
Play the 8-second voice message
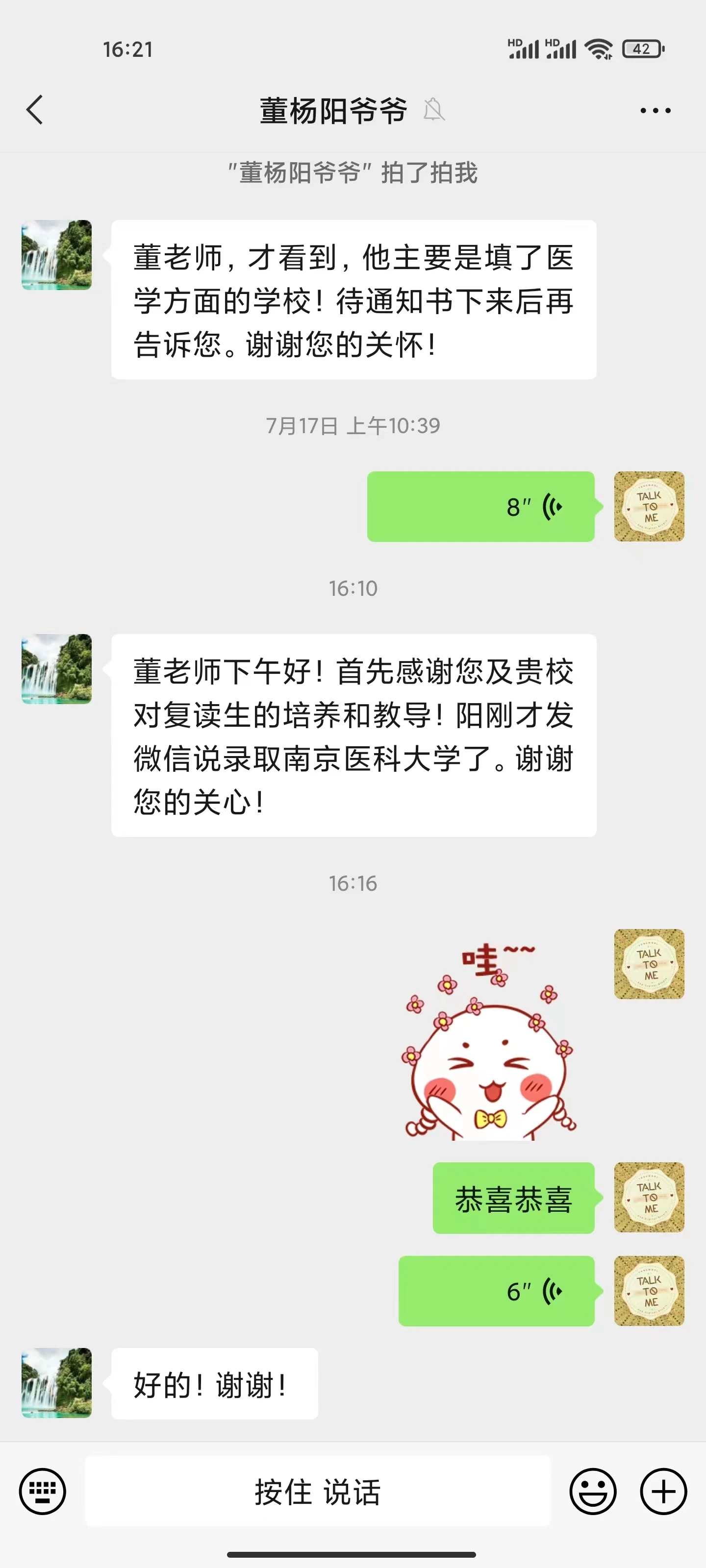coord(480,507)
